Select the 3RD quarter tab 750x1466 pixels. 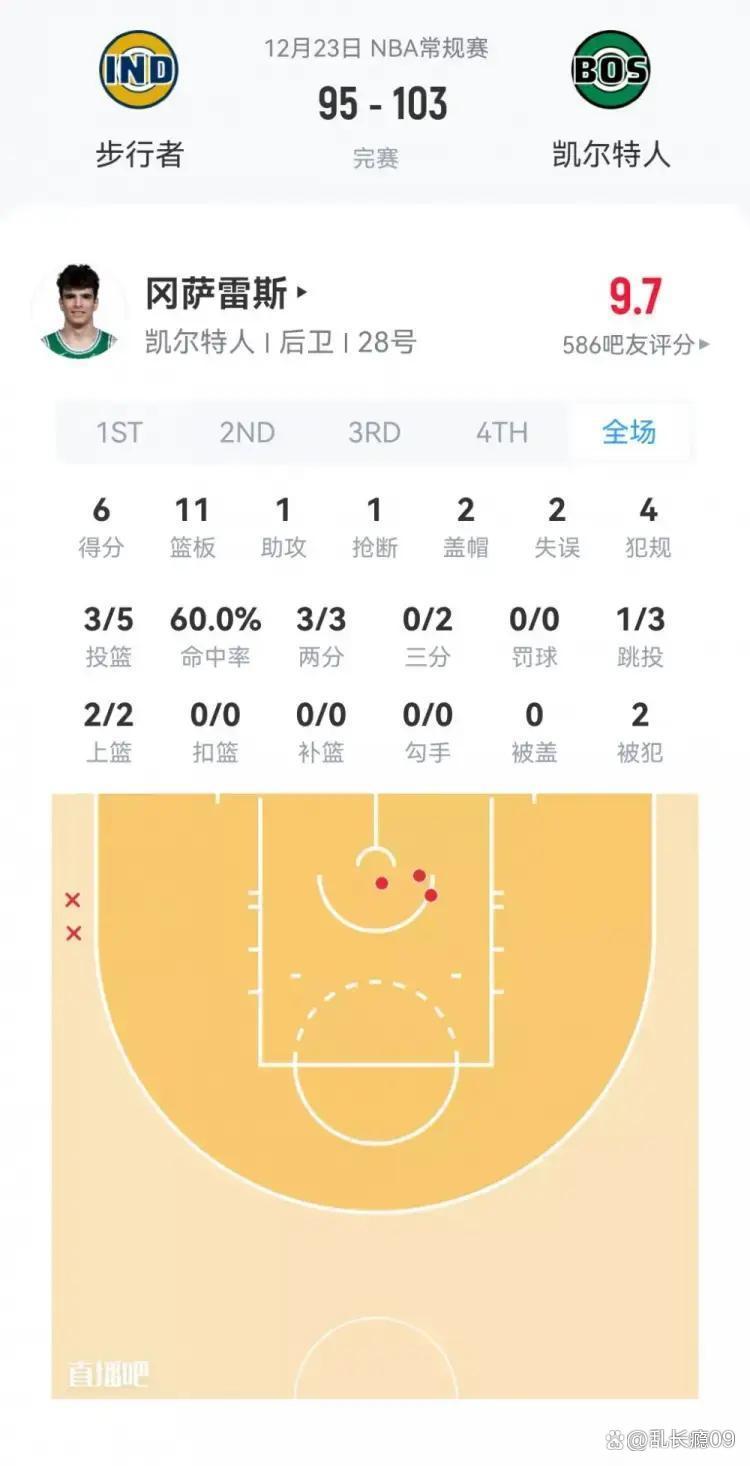374,432
